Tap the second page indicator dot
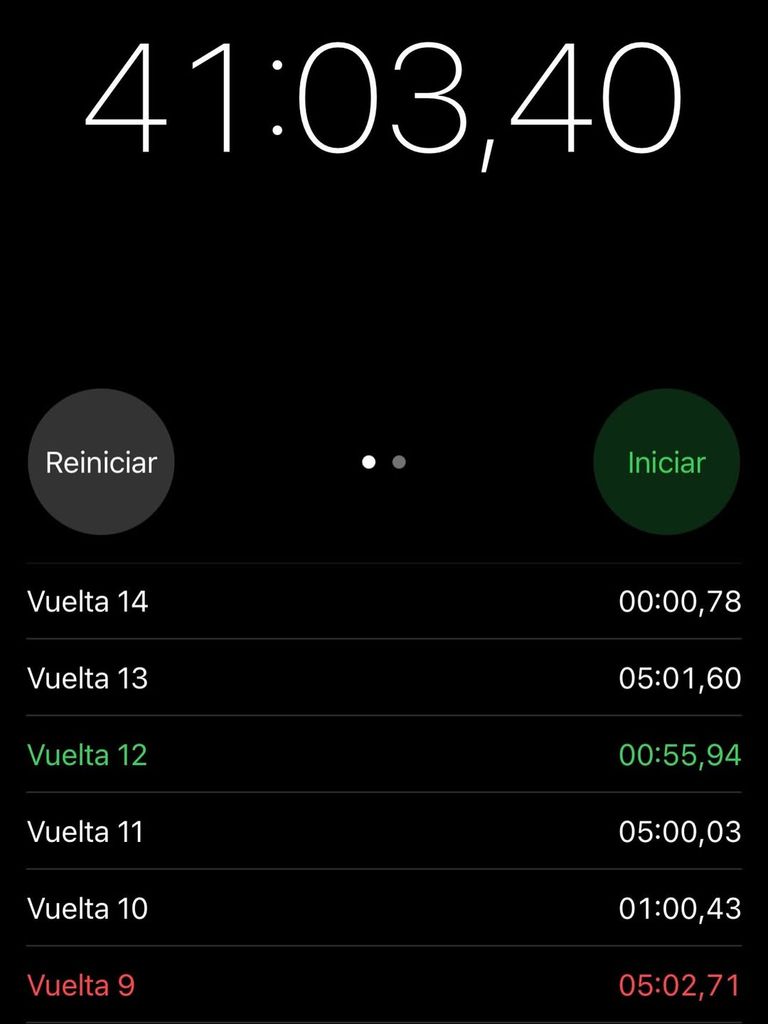The image size is (768, 1024). (x=399, y=462)
